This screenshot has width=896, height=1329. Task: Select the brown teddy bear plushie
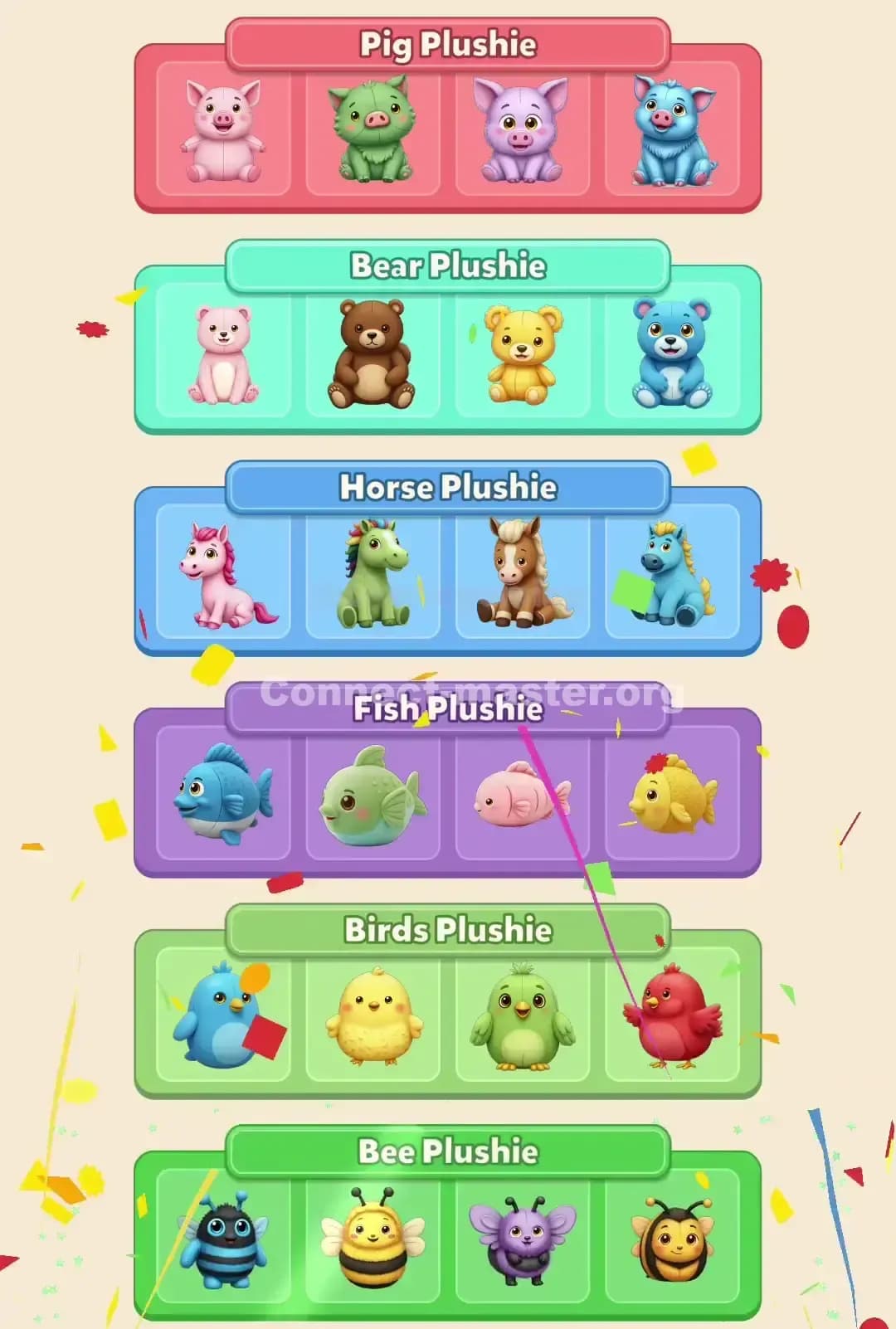pos(372,353)
